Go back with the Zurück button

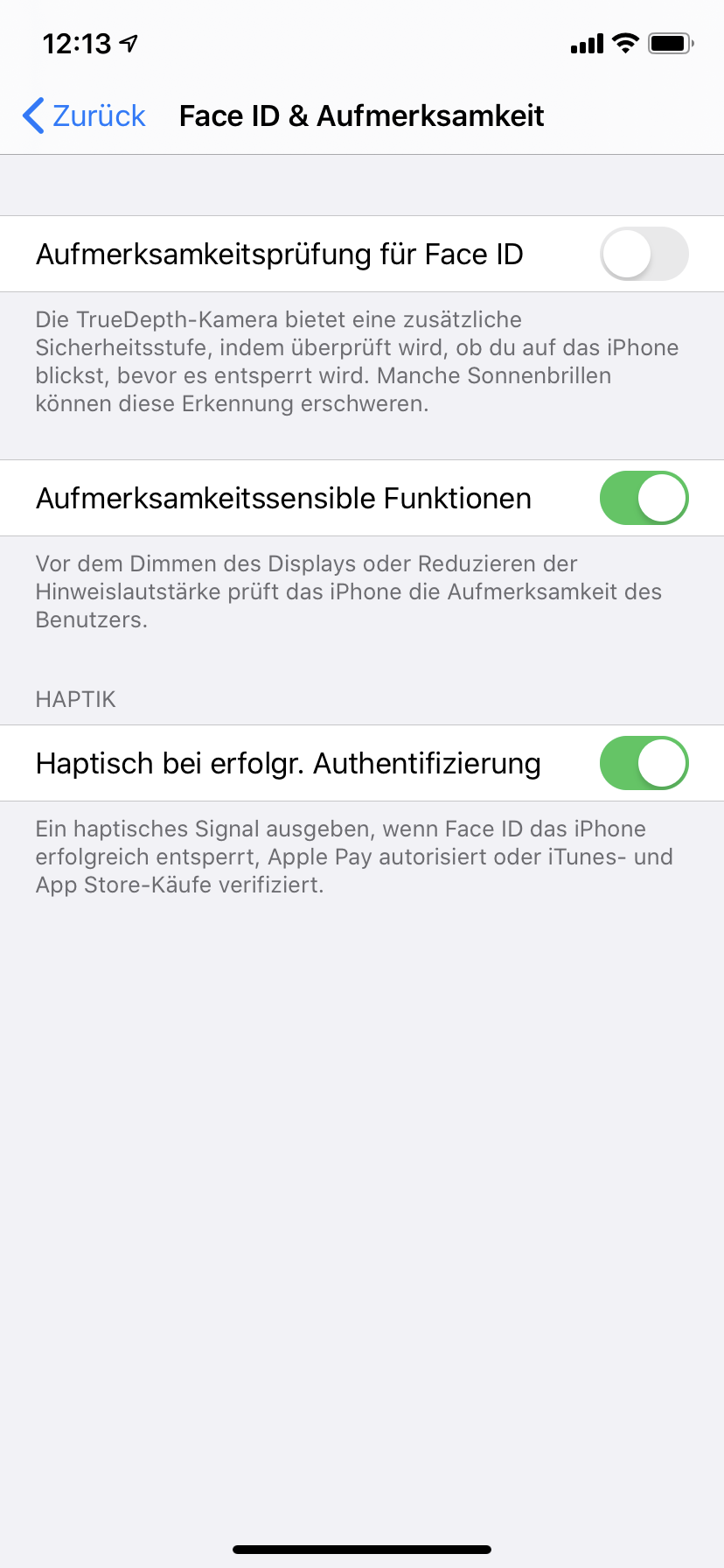[84, 115]
